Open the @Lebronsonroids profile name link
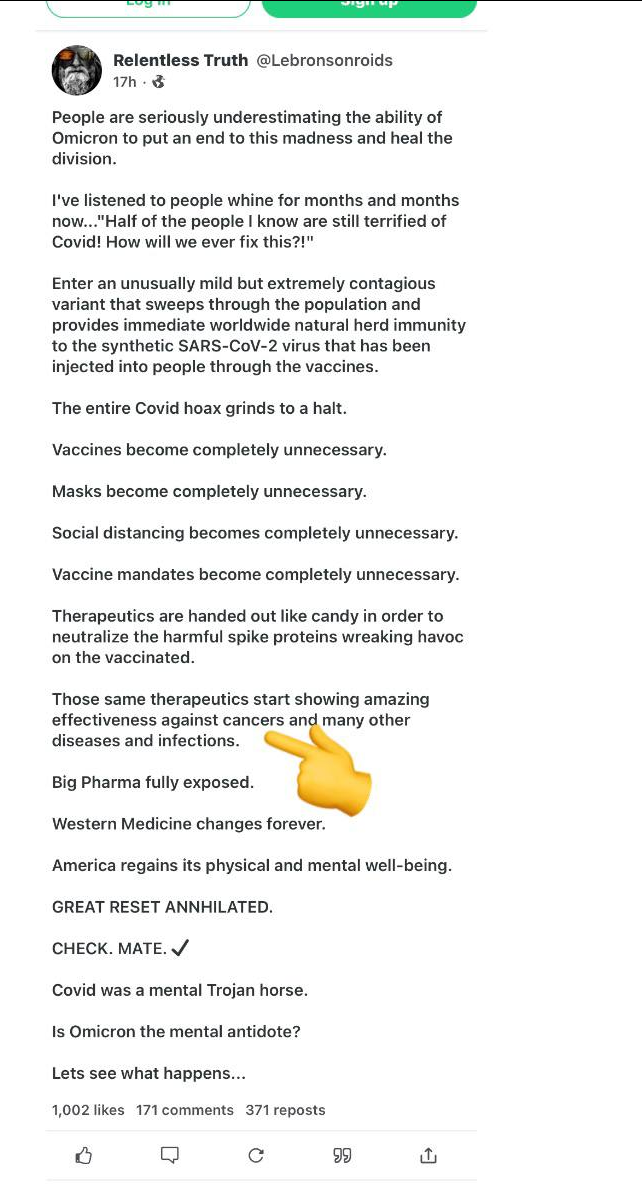Viewport: 642px width, 1190px height. pyautogui.click(x=324, y=60)
